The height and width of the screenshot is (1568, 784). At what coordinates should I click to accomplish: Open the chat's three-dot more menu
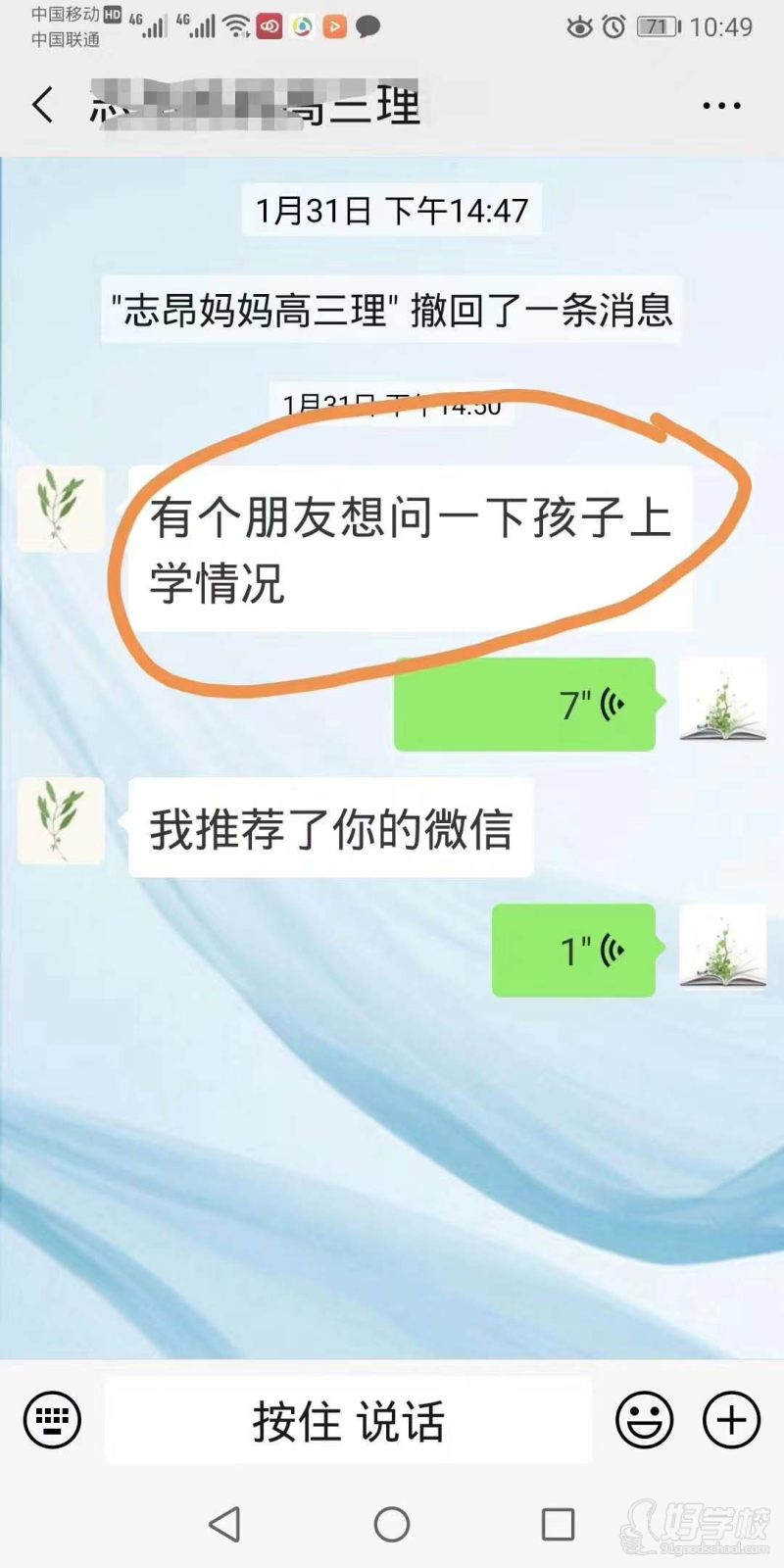click(x=724, y=105)
